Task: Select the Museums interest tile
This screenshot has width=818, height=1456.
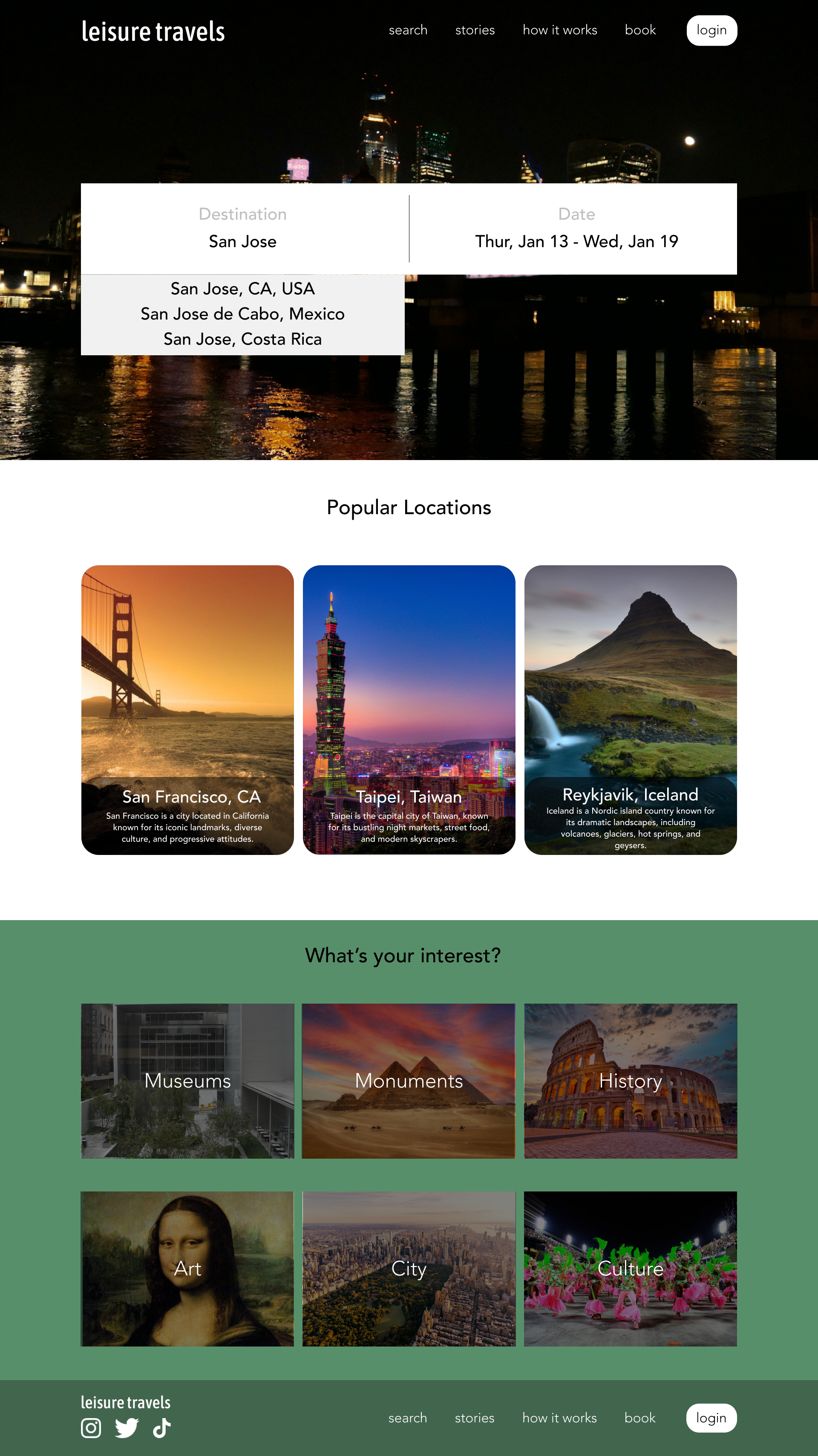Action: [188, 1081]
